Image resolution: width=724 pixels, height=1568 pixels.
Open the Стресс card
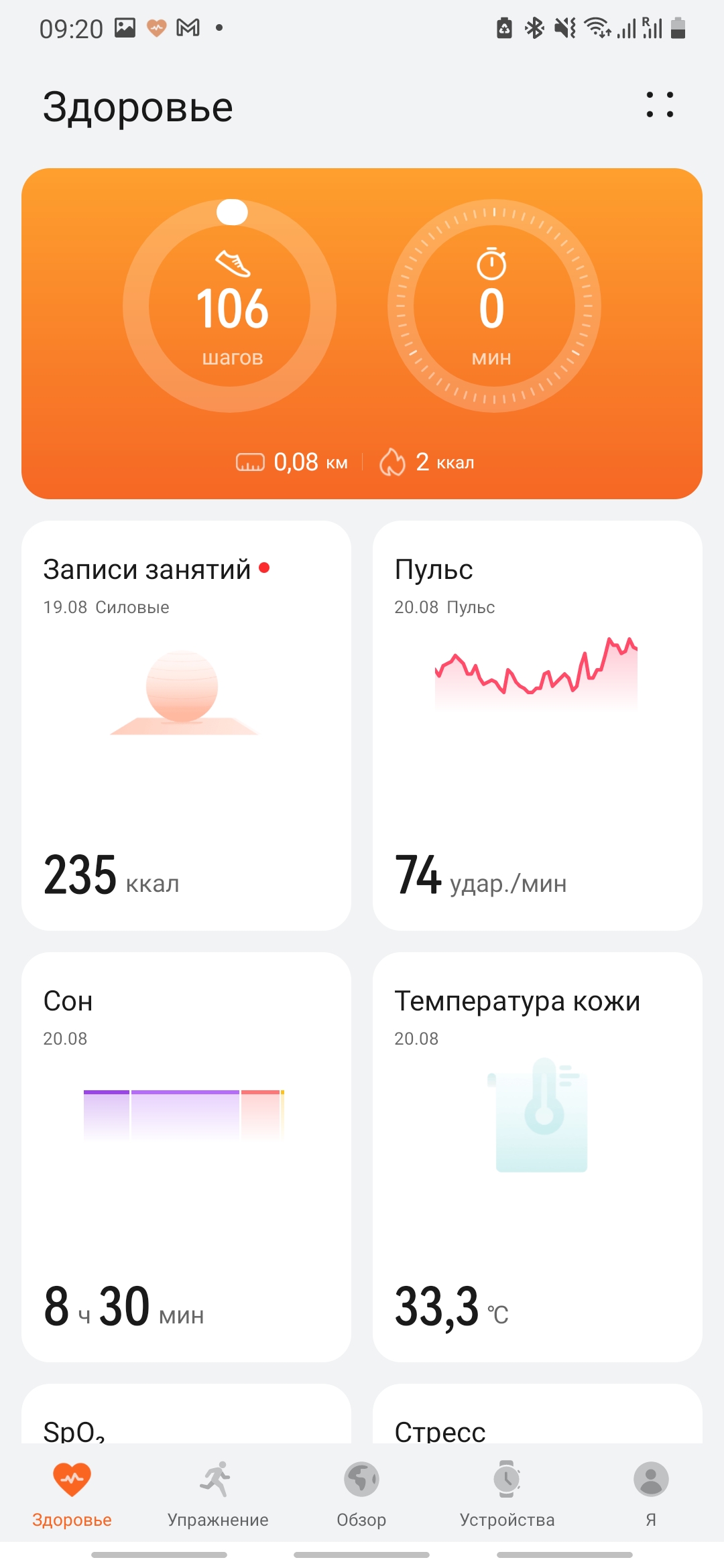tap(537, 1415)
